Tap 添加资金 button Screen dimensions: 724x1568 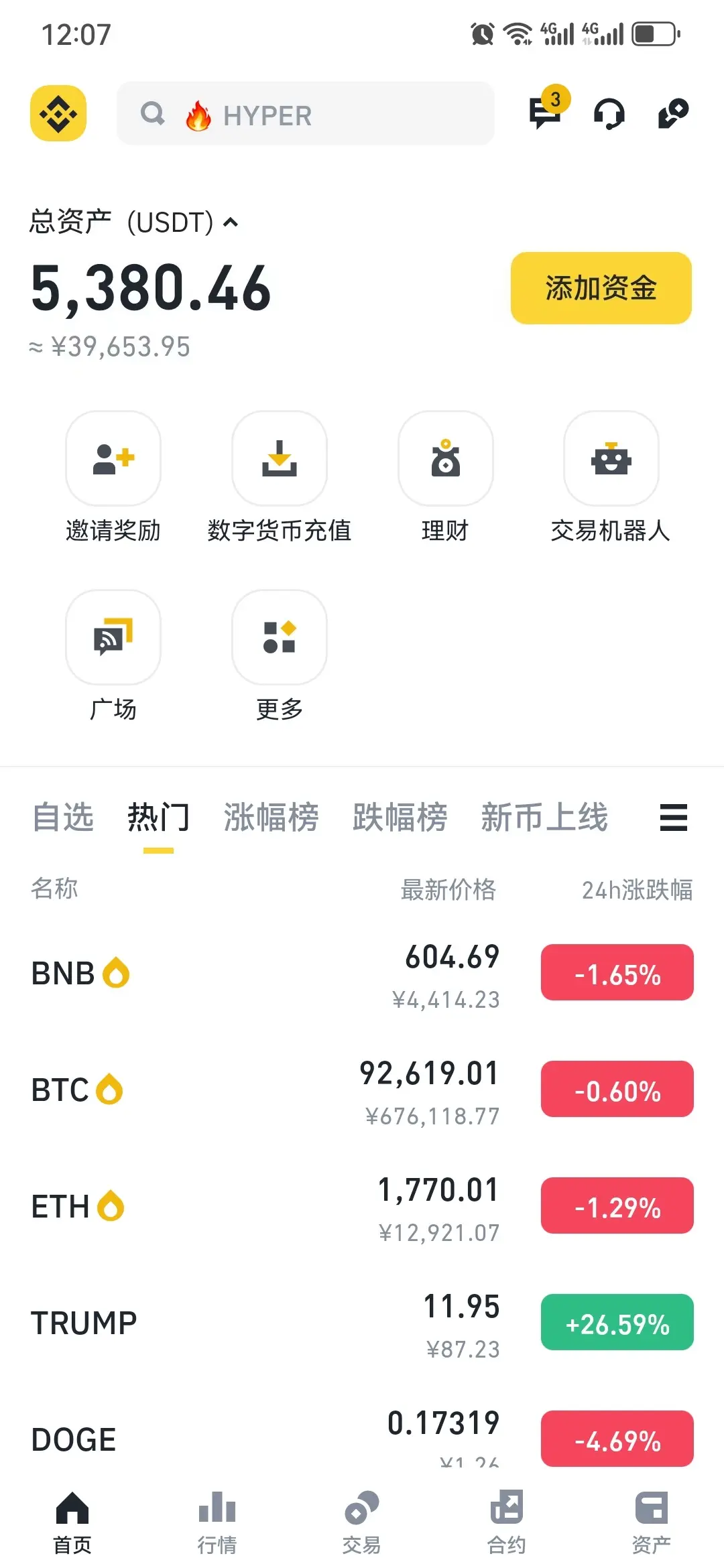[x=601, y=288]
